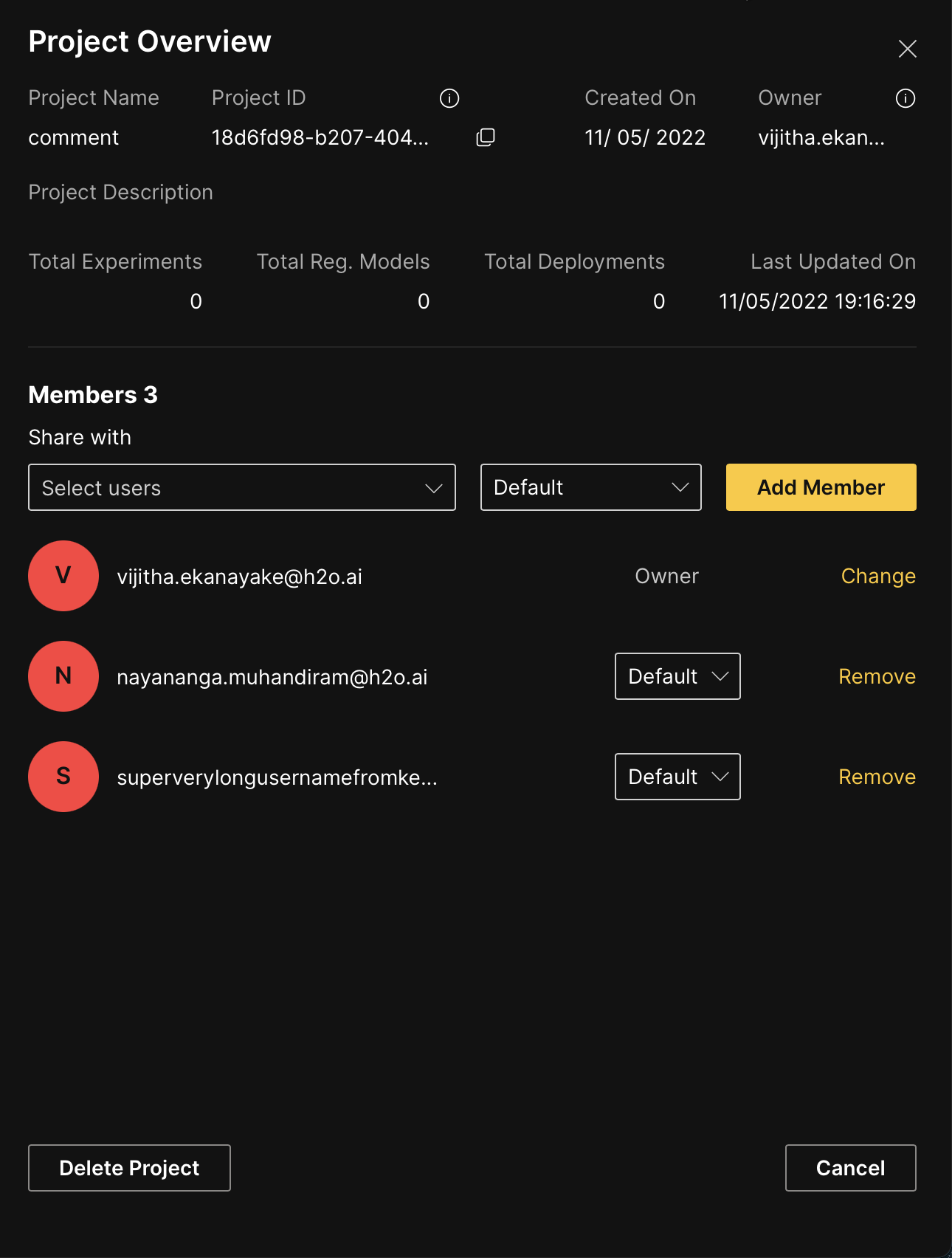Viewport: 952px width, 1258px height.
Task: Close the Project Overview dialog
Action: coord(907,49)
